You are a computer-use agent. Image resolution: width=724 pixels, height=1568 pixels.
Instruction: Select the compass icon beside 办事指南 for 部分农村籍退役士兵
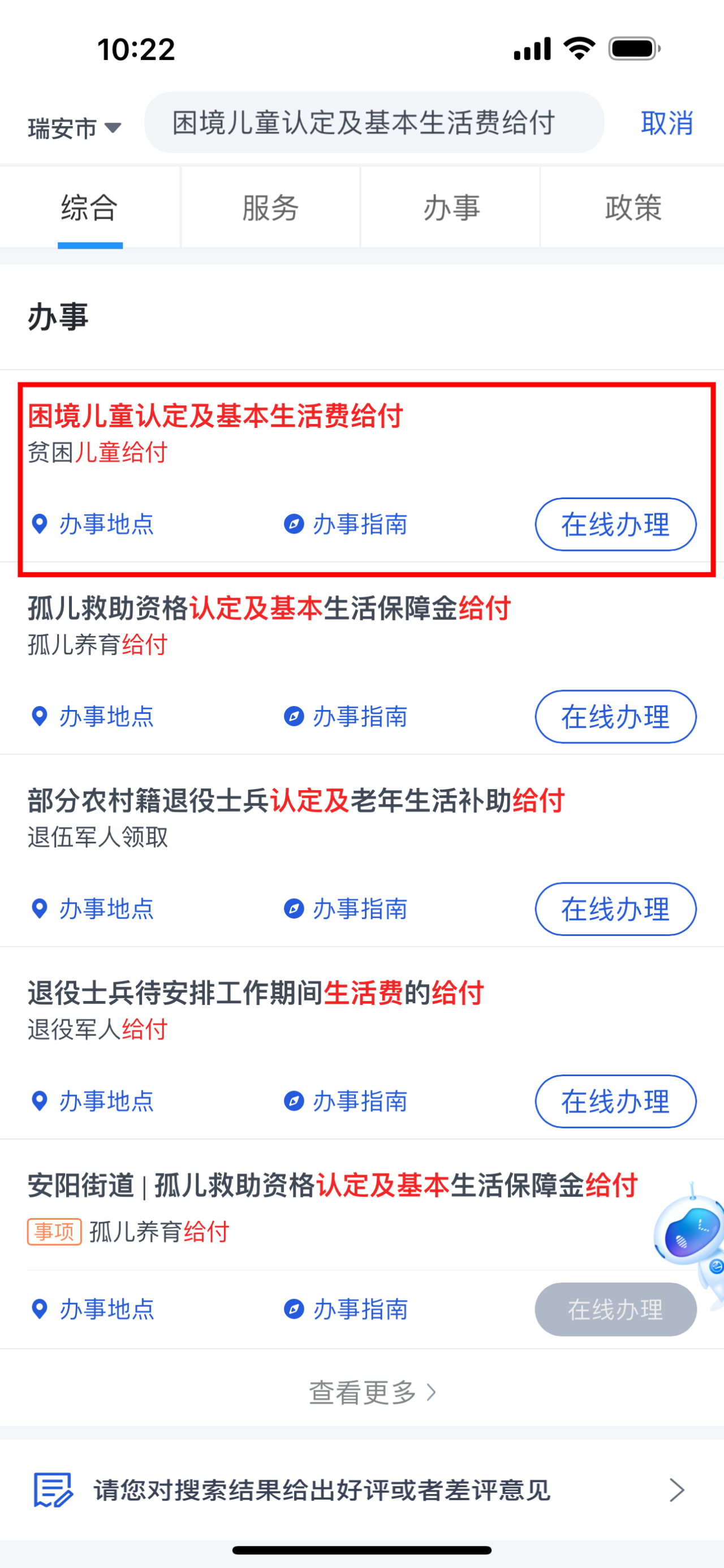pyautogui.click(x=294, y=909)
